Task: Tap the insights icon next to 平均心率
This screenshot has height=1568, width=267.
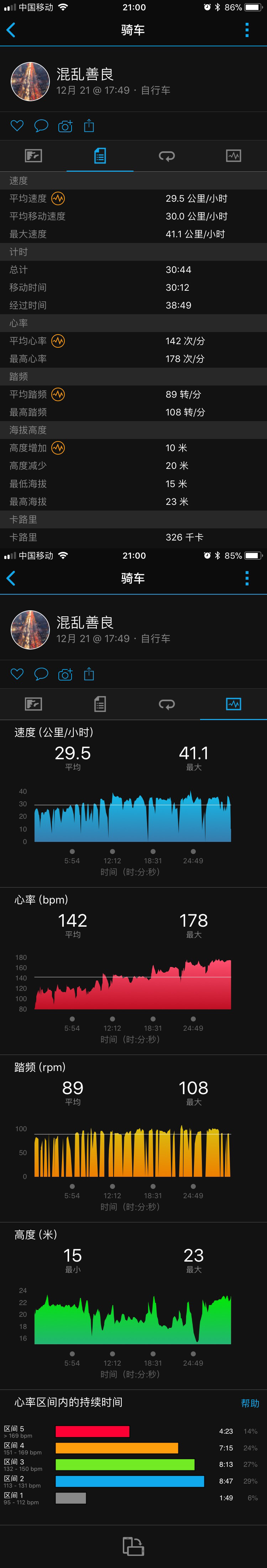Action: coord(58,341)
